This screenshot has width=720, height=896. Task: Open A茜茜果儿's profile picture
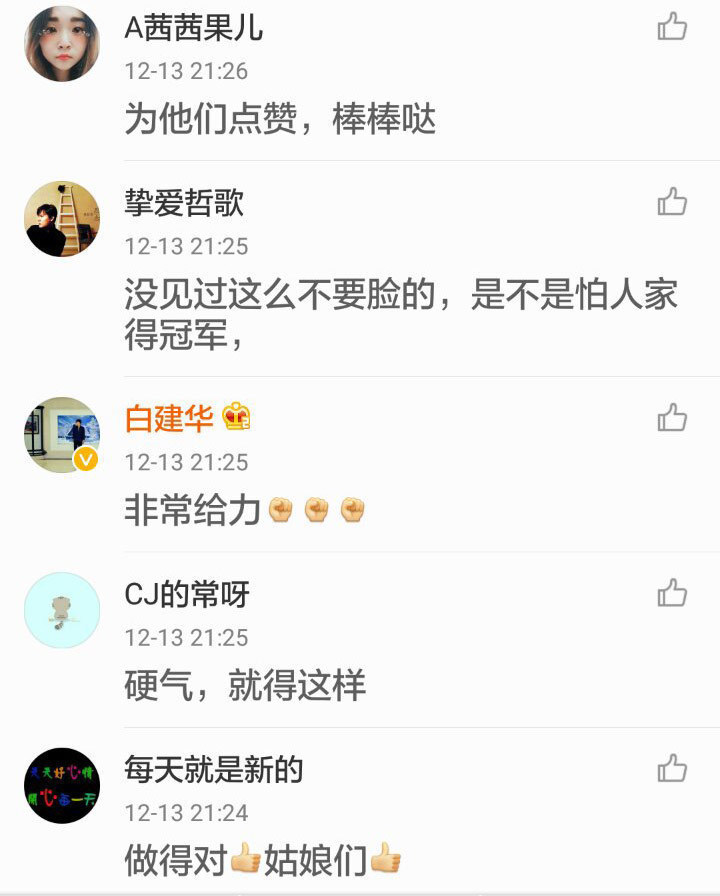tap(62, 44)
